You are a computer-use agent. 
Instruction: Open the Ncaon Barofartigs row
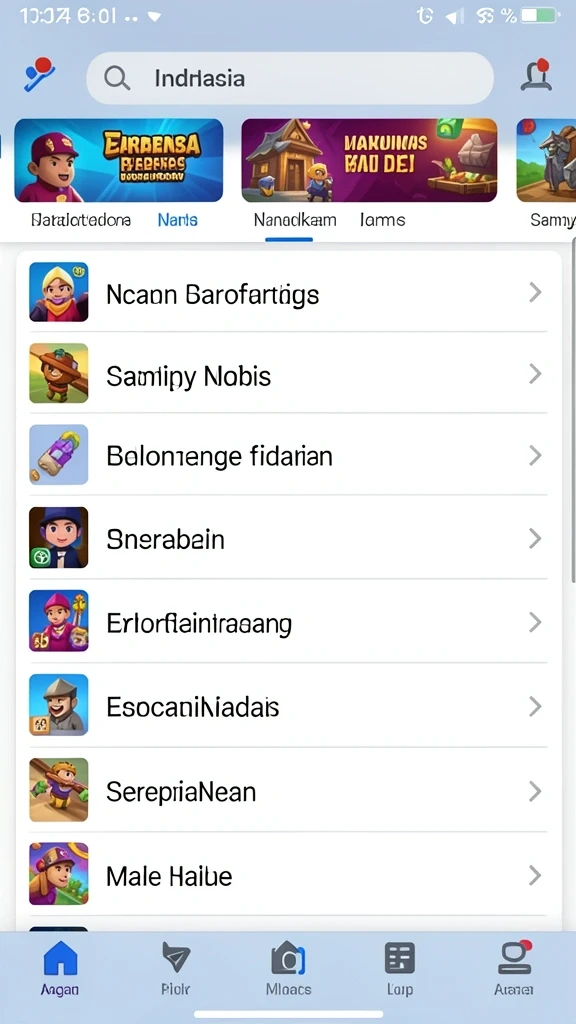[x=288, y=293]
